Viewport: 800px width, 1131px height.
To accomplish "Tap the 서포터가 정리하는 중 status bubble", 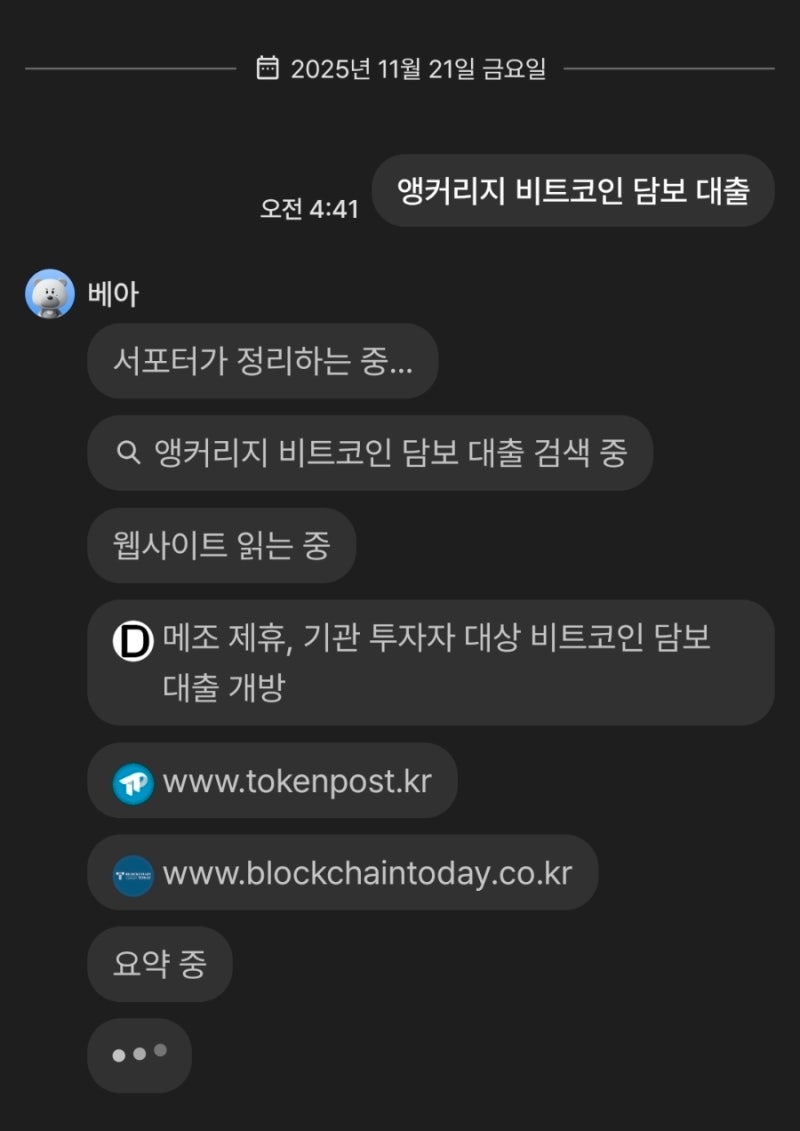I will pyautogui.click(x=262, y=361).
